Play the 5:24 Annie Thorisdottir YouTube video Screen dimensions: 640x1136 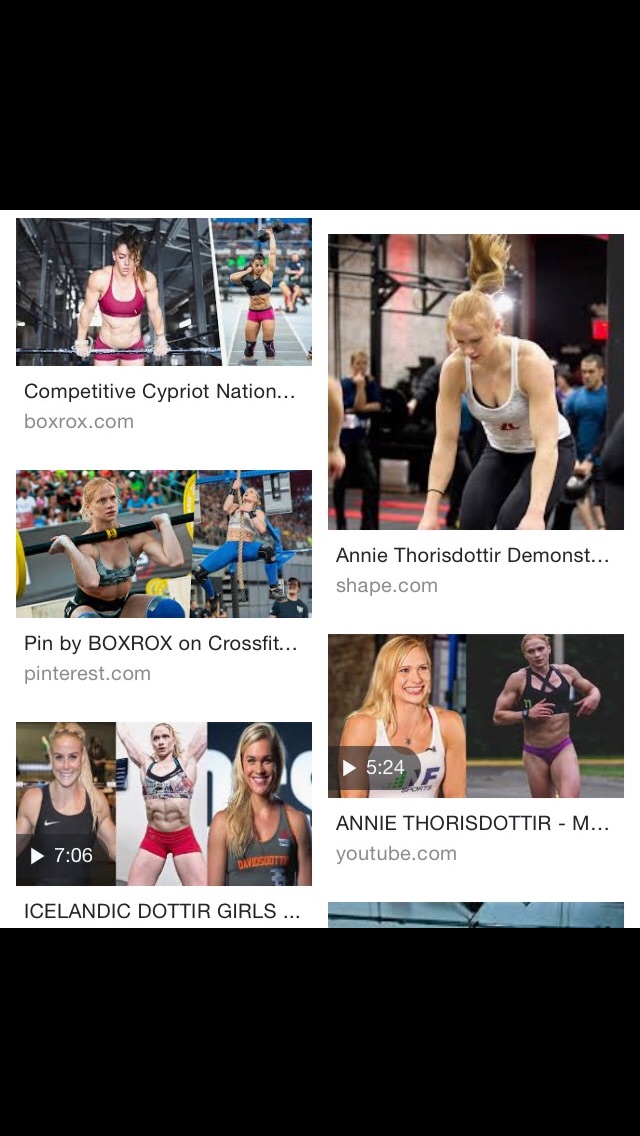click(x=475, y=716)
